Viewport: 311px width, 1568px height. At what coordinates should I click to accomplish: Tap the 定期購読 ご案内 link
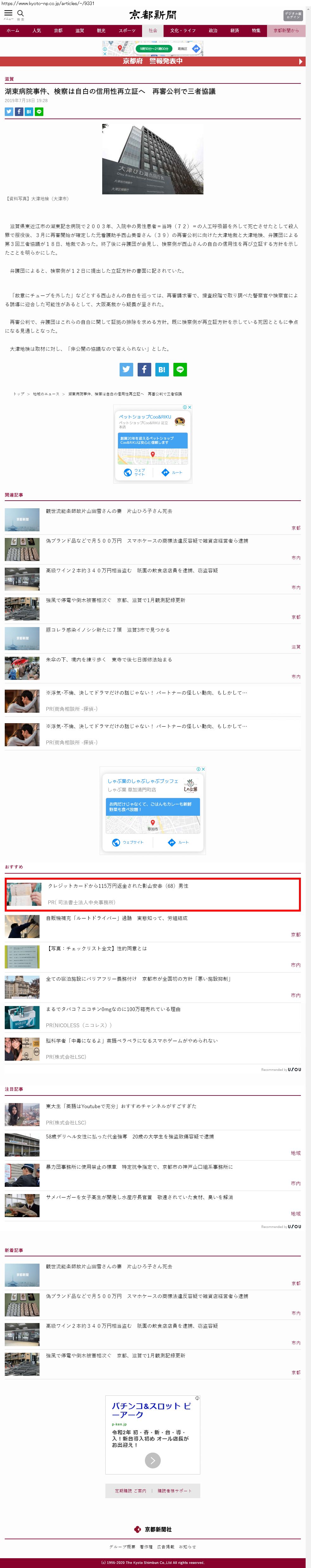[x=130, y=1491]
